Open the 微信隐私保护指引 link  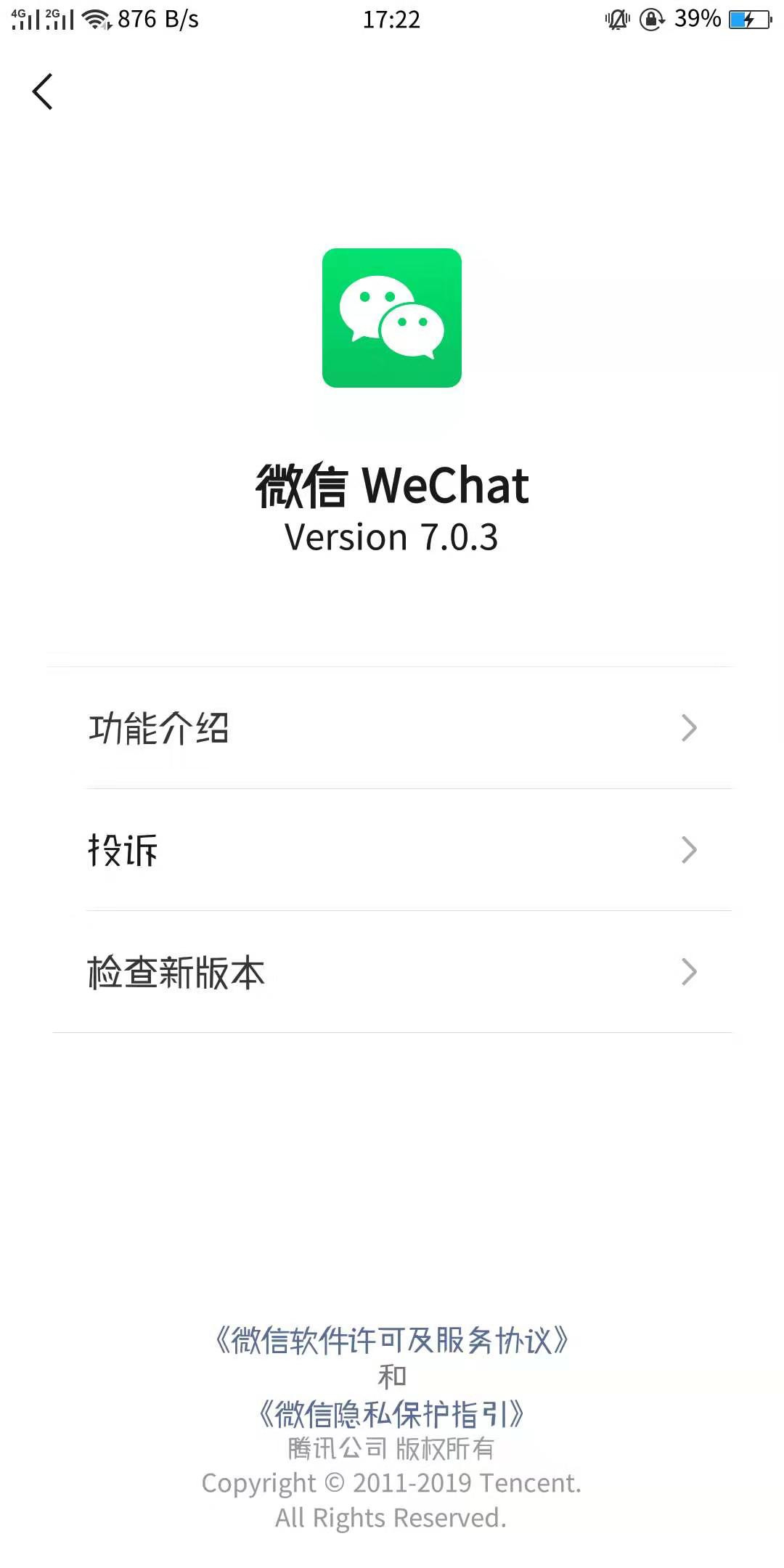point(392,1413)
